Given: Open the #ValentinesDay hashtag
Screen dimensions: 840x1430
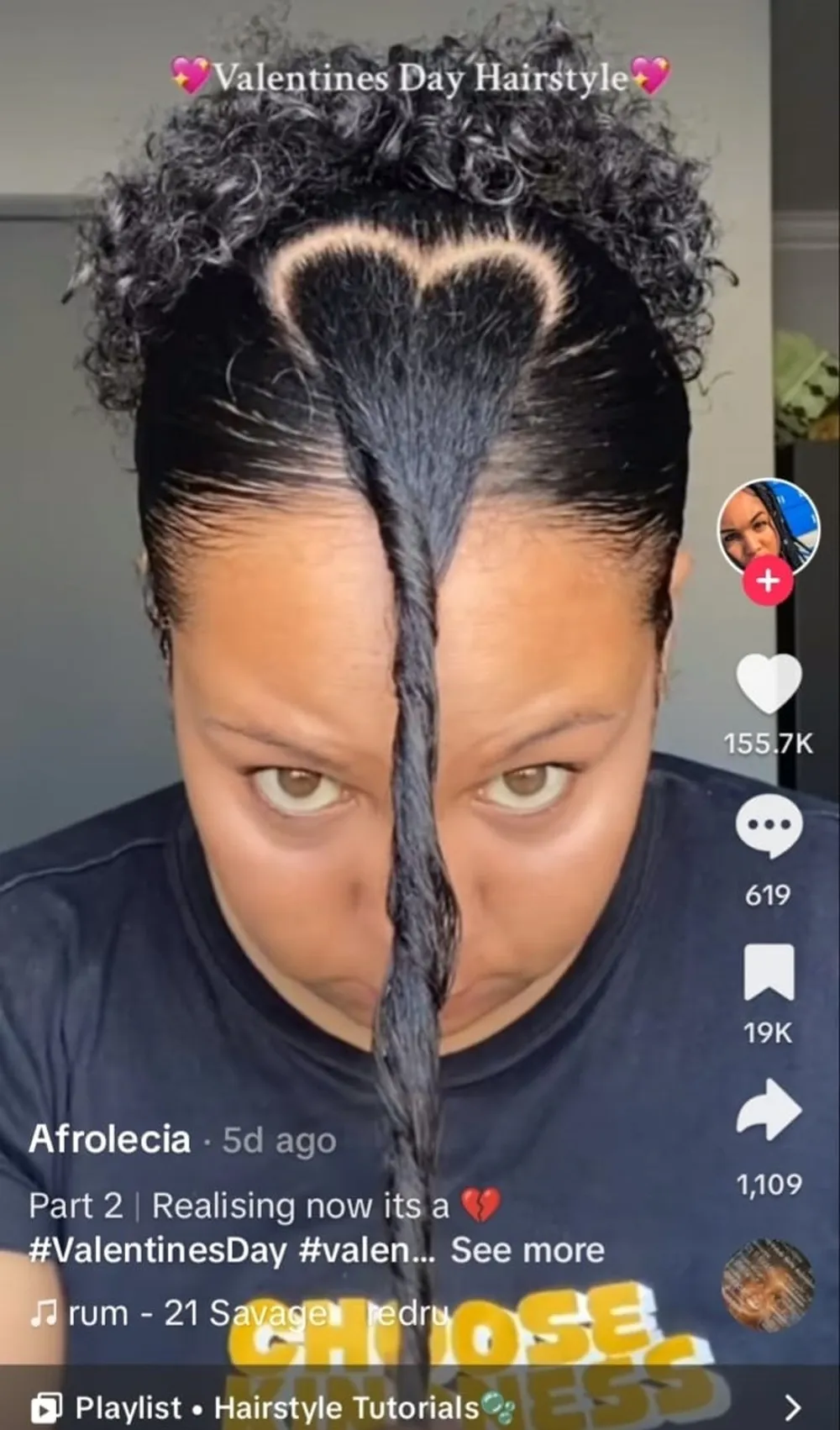Looking at the screenshot, I should point(157,1250).
